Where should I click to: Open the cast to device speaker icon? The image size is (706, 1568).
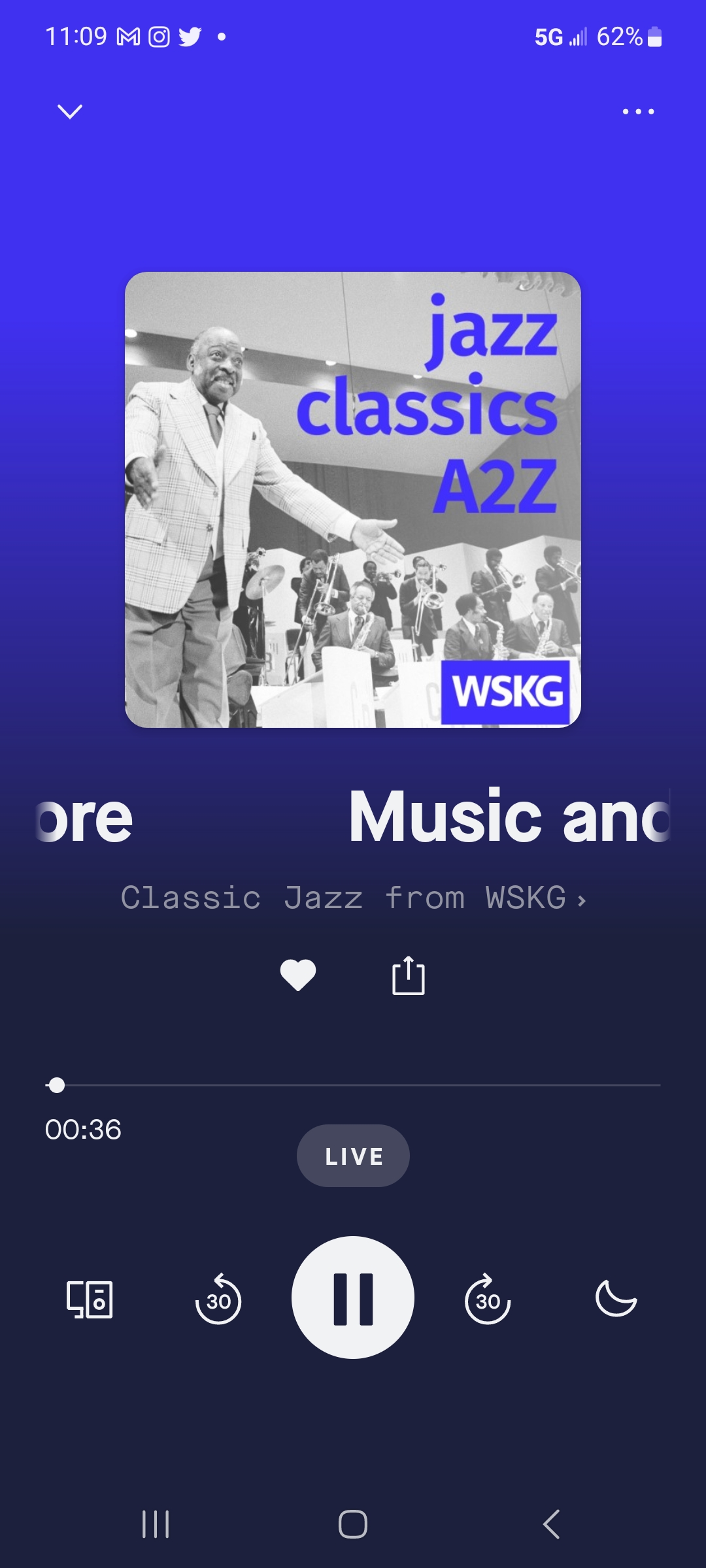coord(90,1299)
